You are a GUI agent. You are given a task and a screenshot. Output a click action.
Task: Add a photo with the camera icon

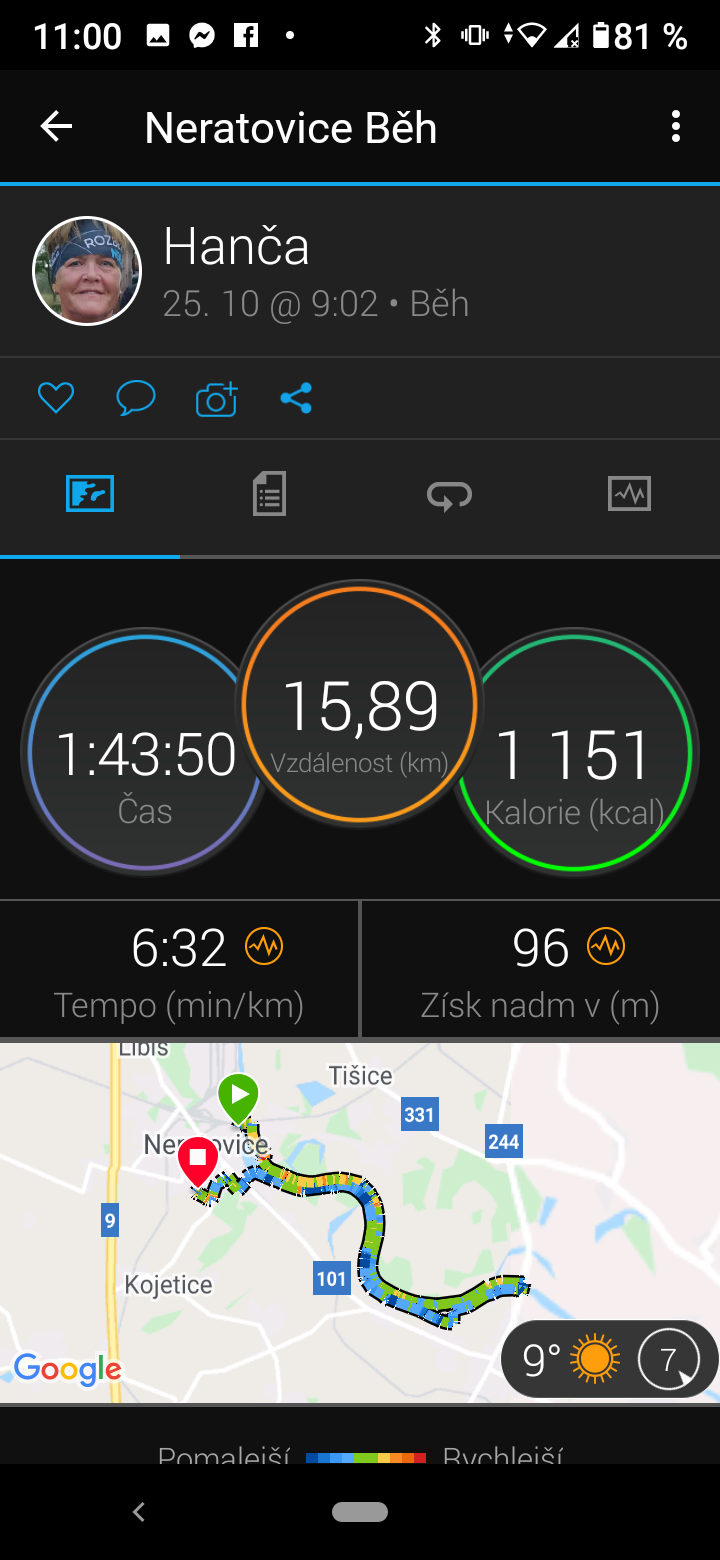click(x=216, y=399)
